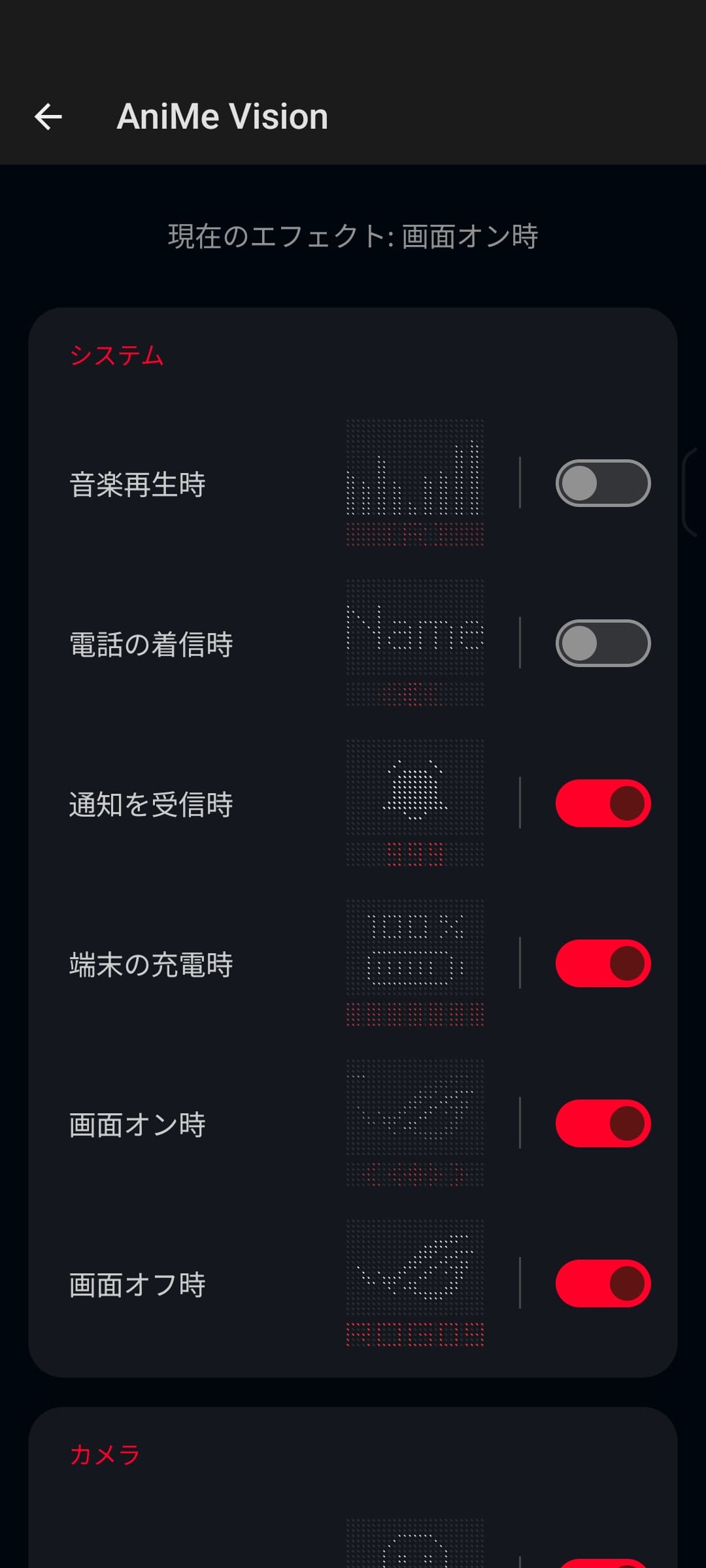Disable the 通知を受信時 toggle

click(x=603, y=804)
